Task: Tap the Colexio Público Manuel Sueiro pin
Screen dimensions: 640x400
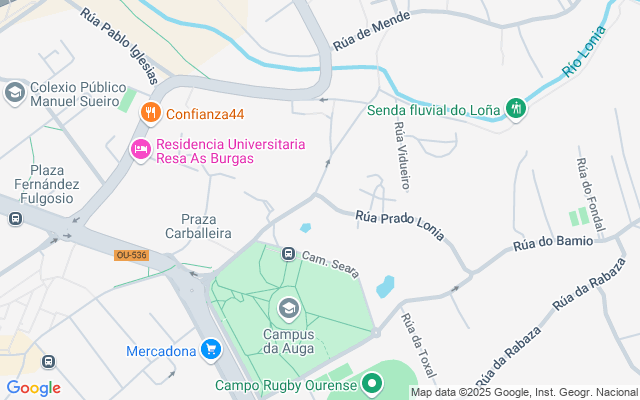Action: tap(15, 93)
